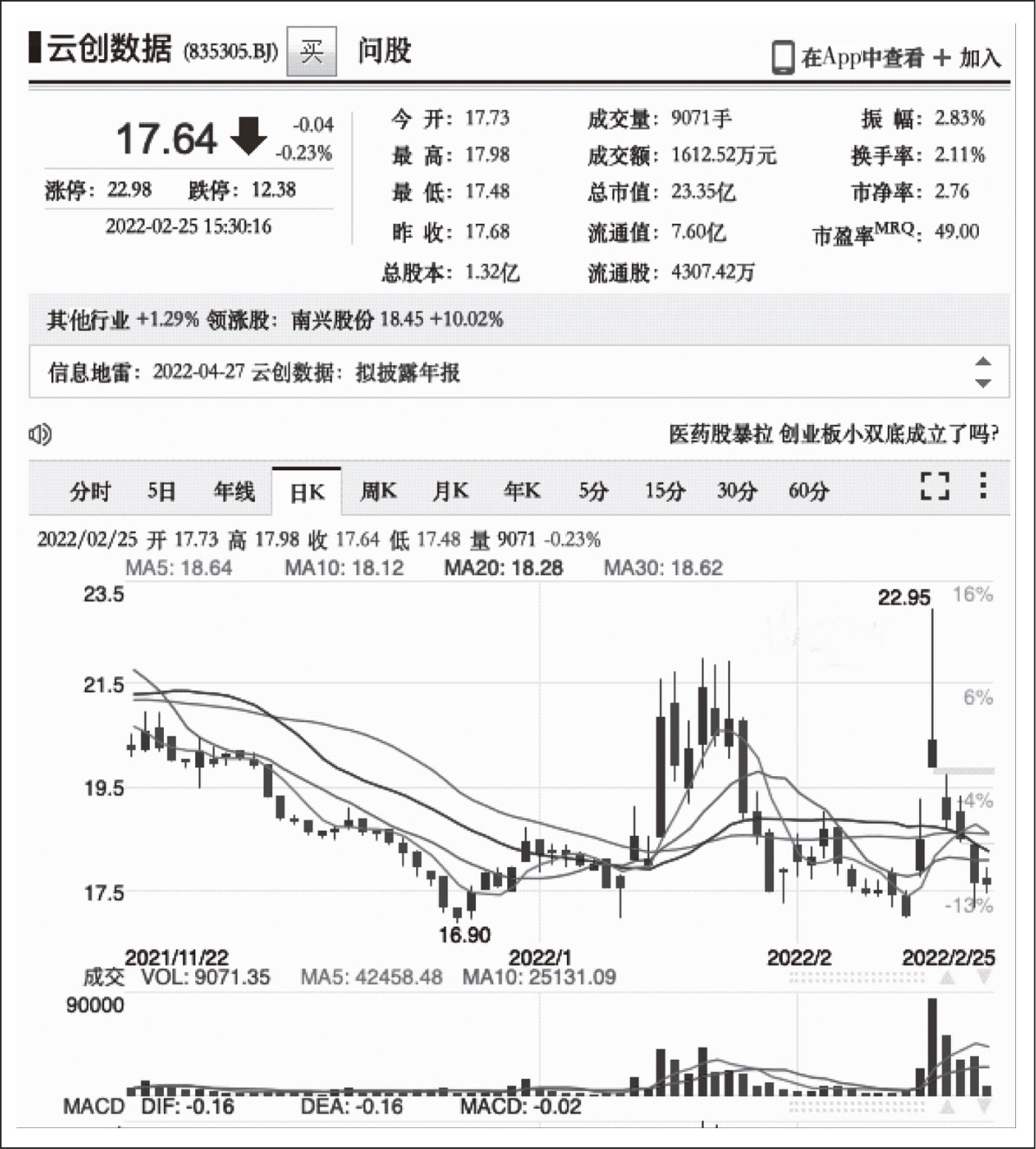This screenshot has width=1036, height=1149.
Task: Select the 5日 chart tab
Action: (x=161, y=492)
